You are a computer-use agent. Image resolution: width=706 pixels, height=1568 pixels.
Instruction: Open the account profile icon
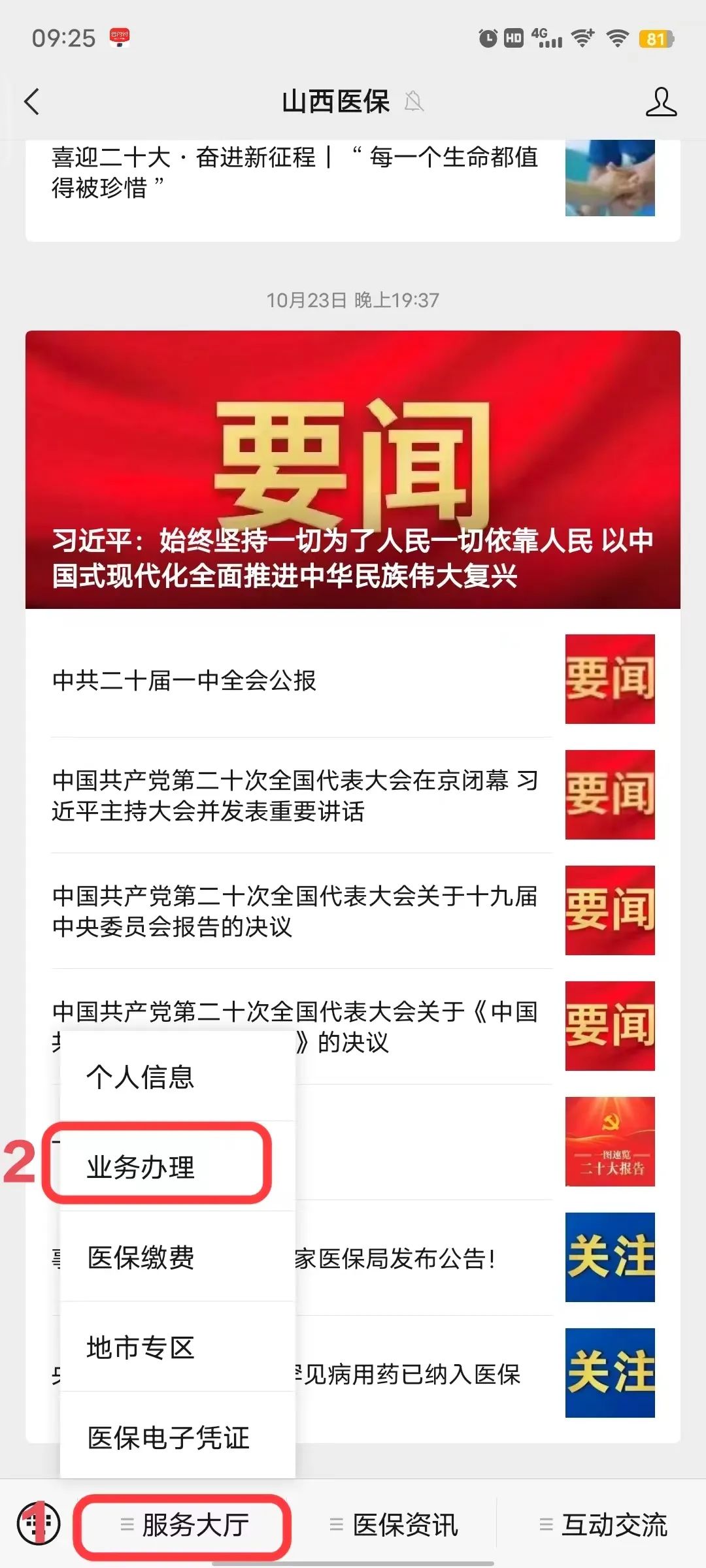coord(660,102)
